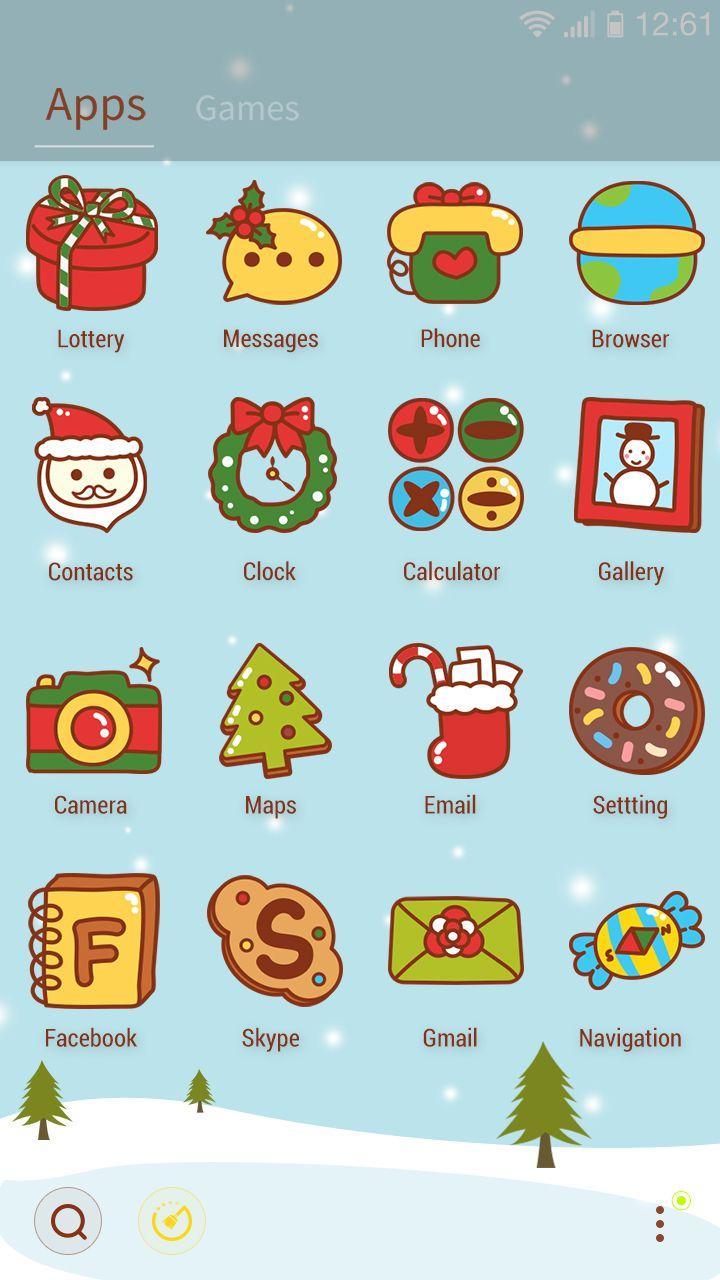The image size is (720, 1280).
Task: Start the Camera app
Action: click(90, 710)
